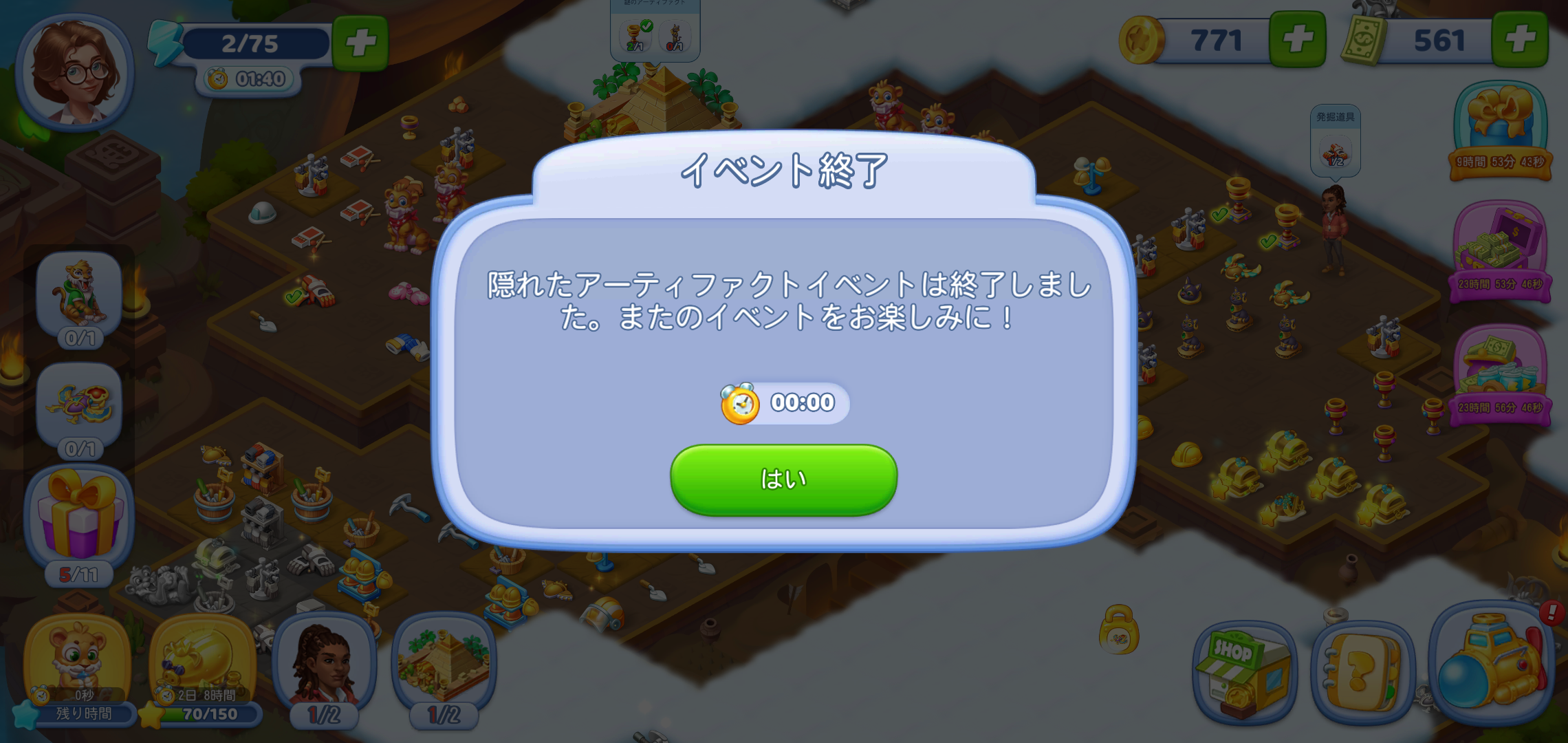1568x743 pixels.
Task: Open the pyramid task showing 1/2
Action: pyautogui.click(x=444, y=664)
